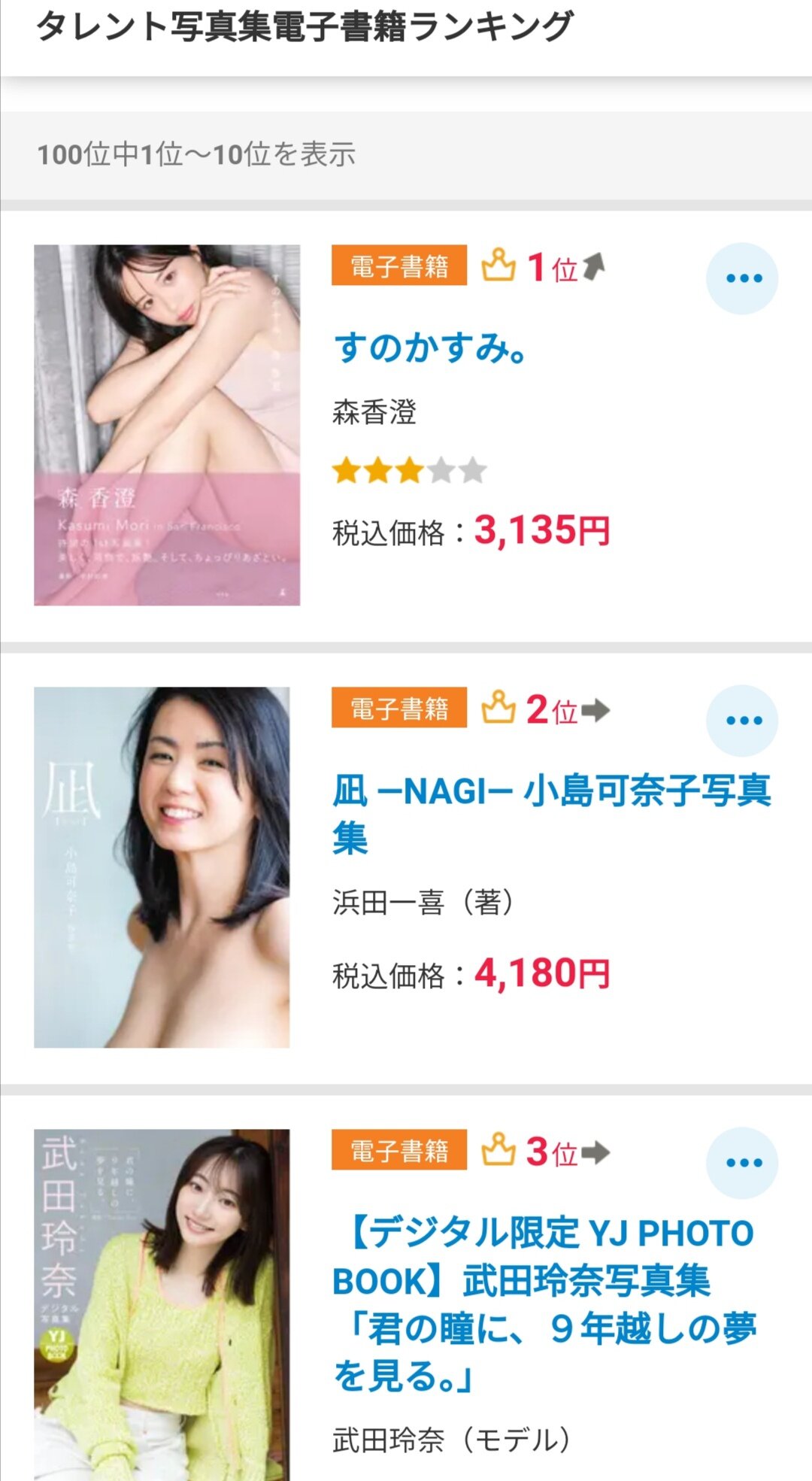Viewport: 812px width, 1481px height.
Task: Open the すのかすみ。 title link
Action: point(431,348)
